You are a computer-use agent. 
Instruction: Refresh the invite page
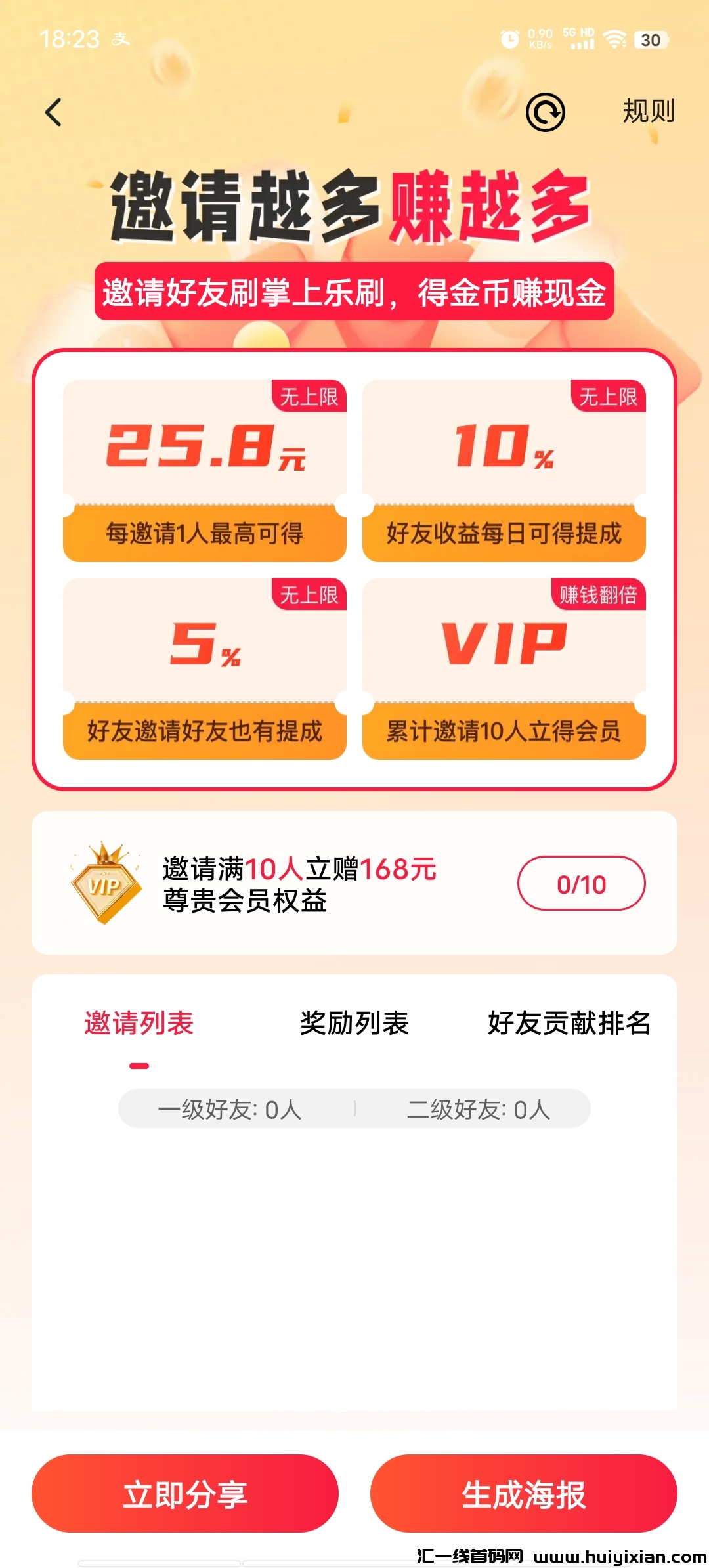pos(545,112)
